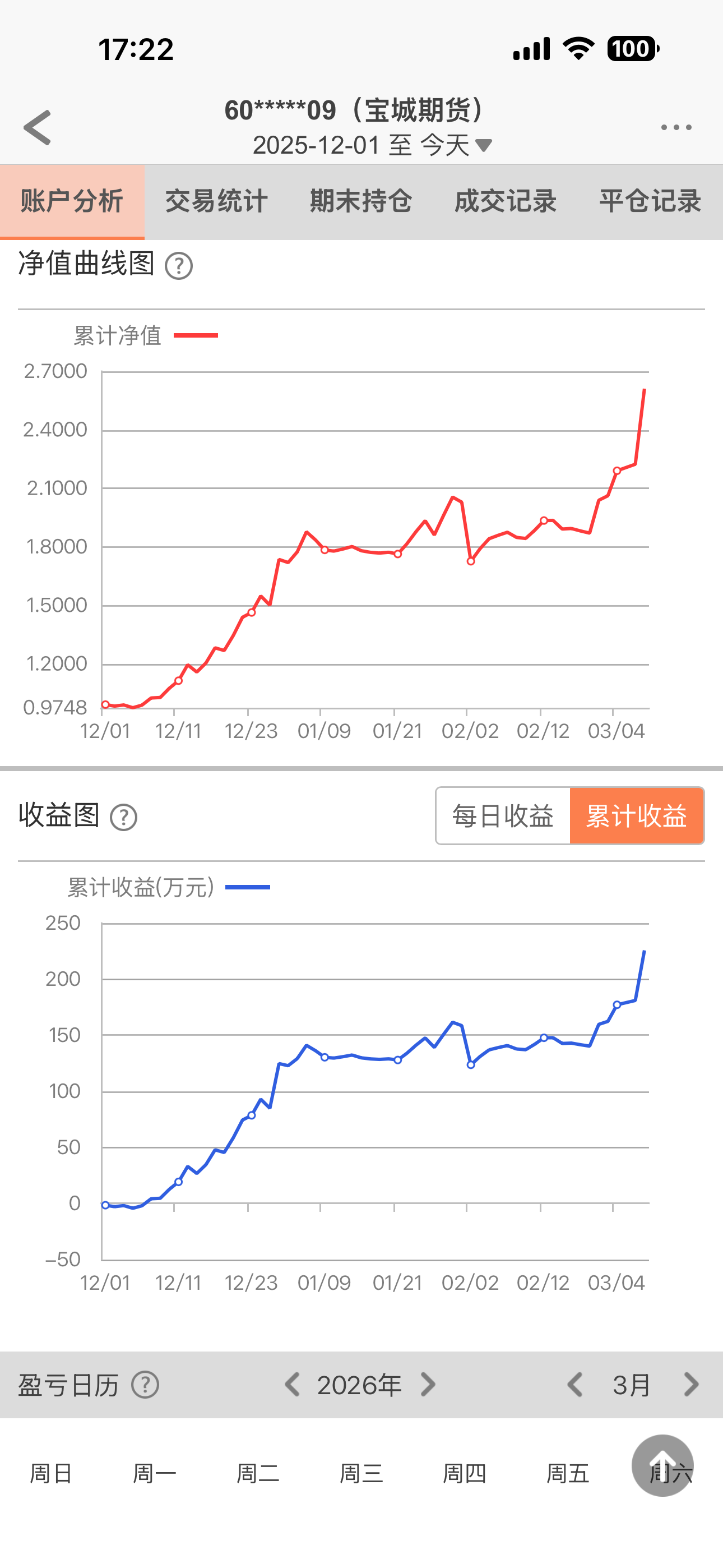Show help for 盈亏日历
Viewport: 723px width, 1568px height.
coord(146,1385)
